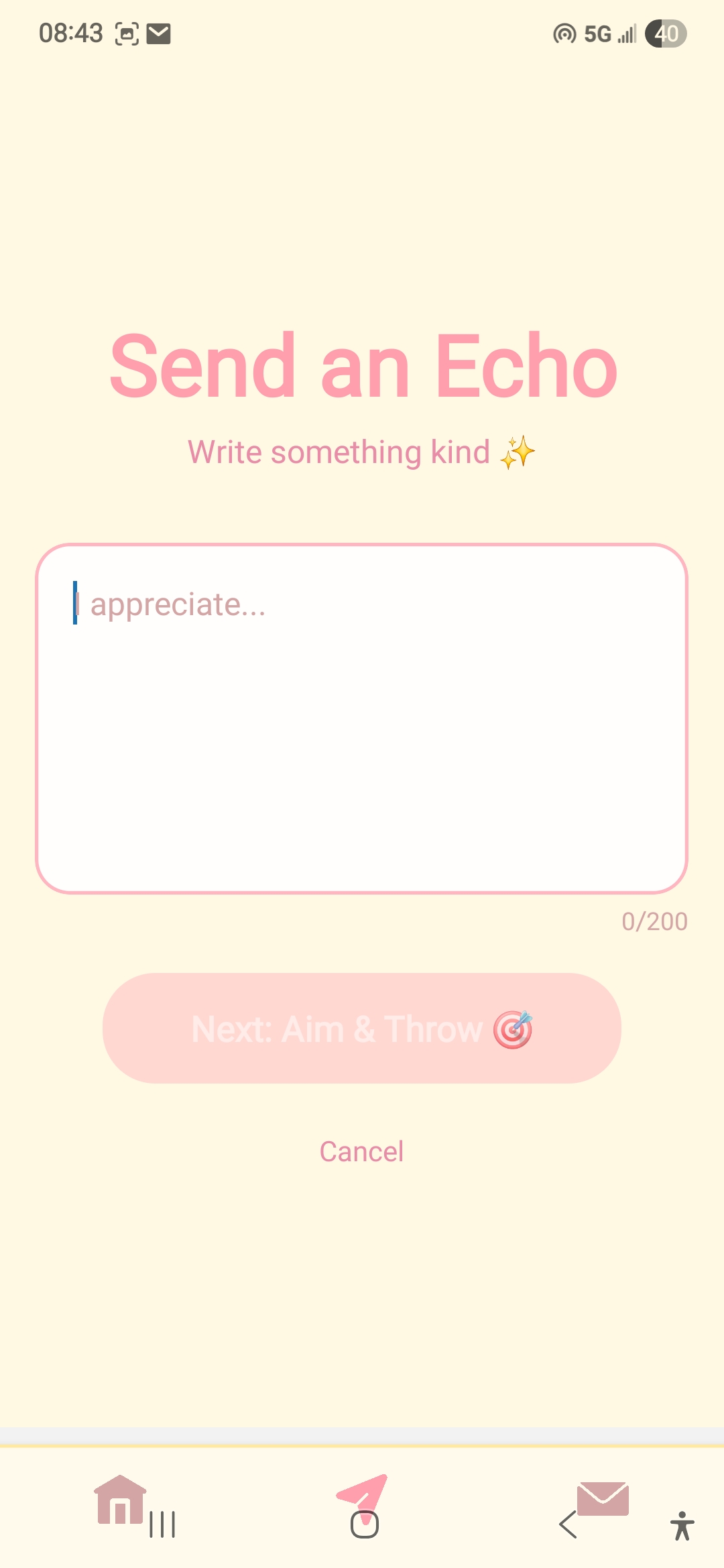724x1568 pixels.
Task: Tap the system back arrow
Action: tap(568, 1525)
